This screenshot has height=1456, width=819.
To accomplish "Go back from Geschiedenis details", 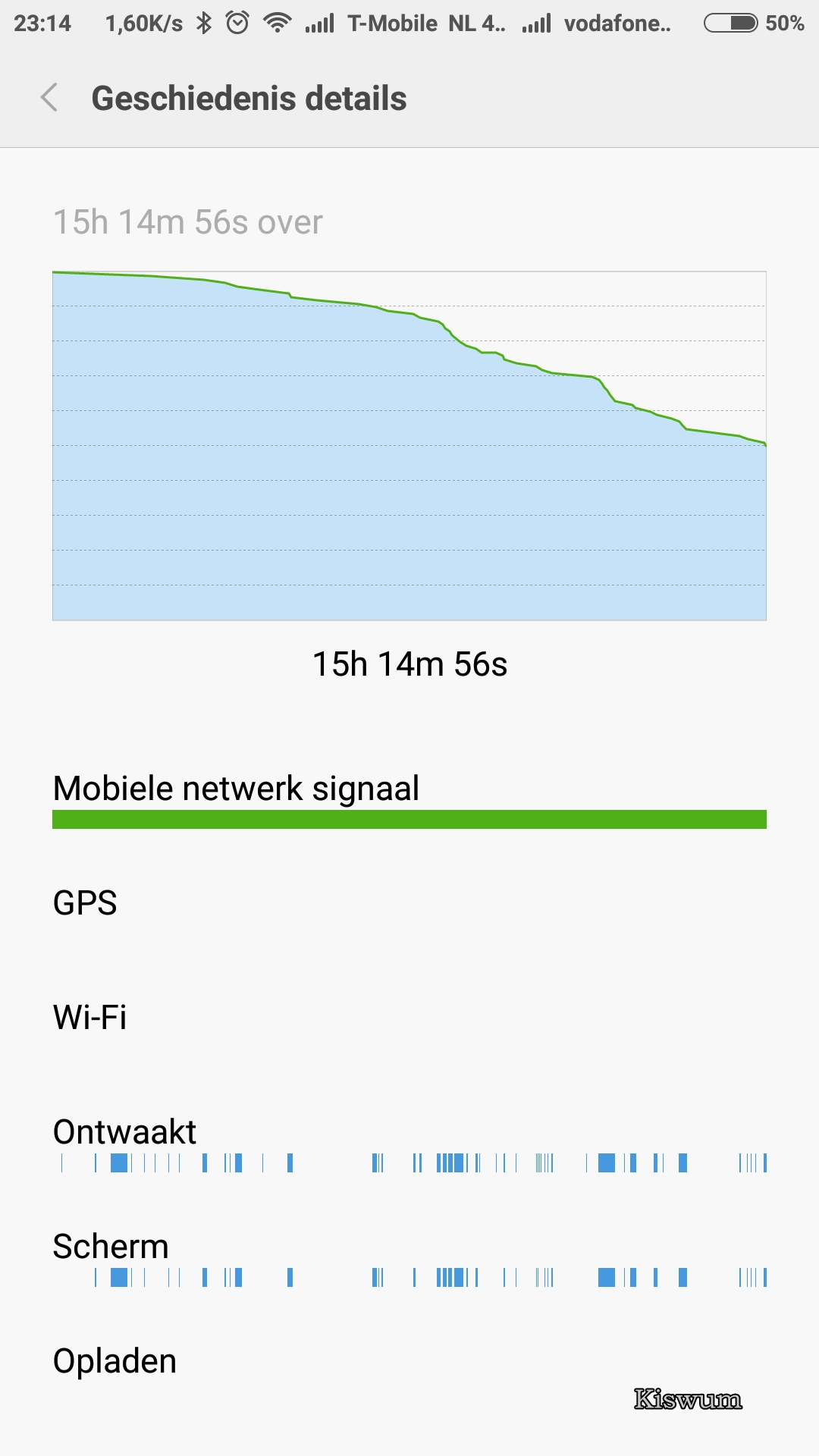I will pos(49,98).
